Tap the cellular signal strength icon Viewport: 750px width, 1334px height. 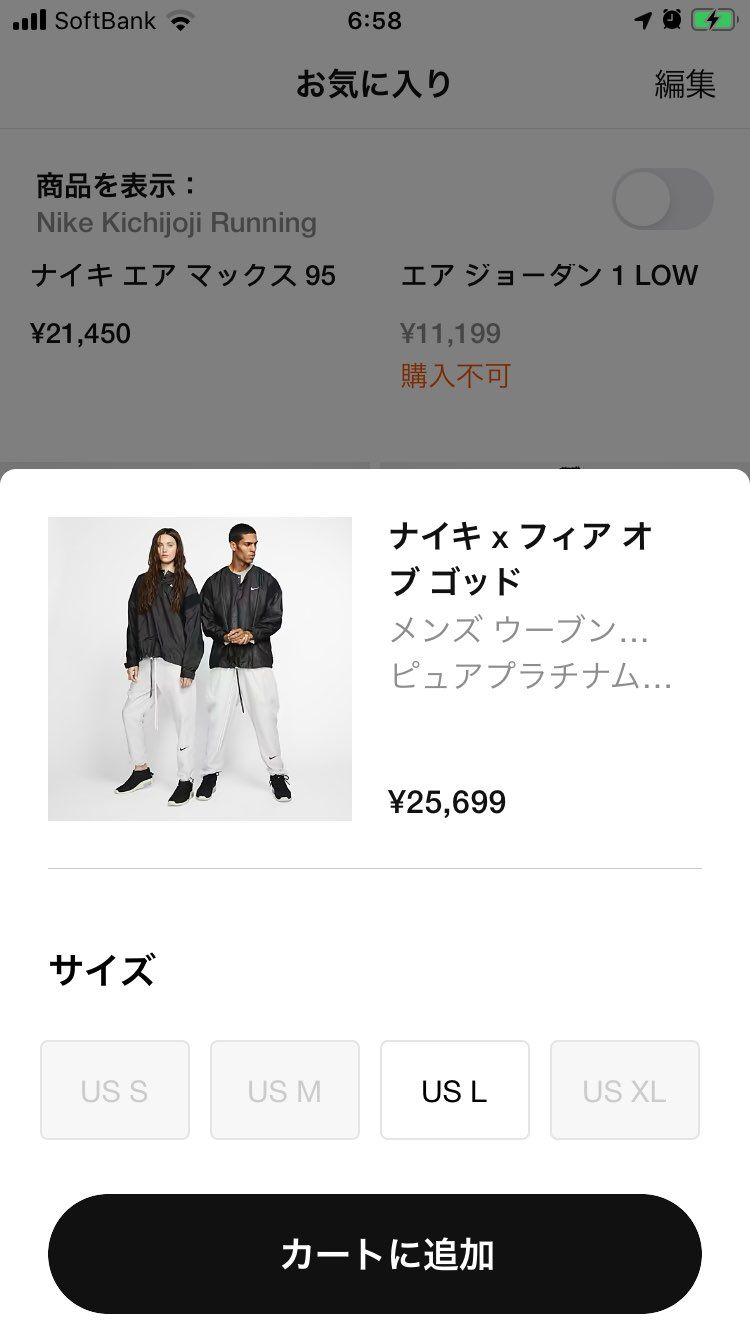pyautogui.click(x=32, y=18)
